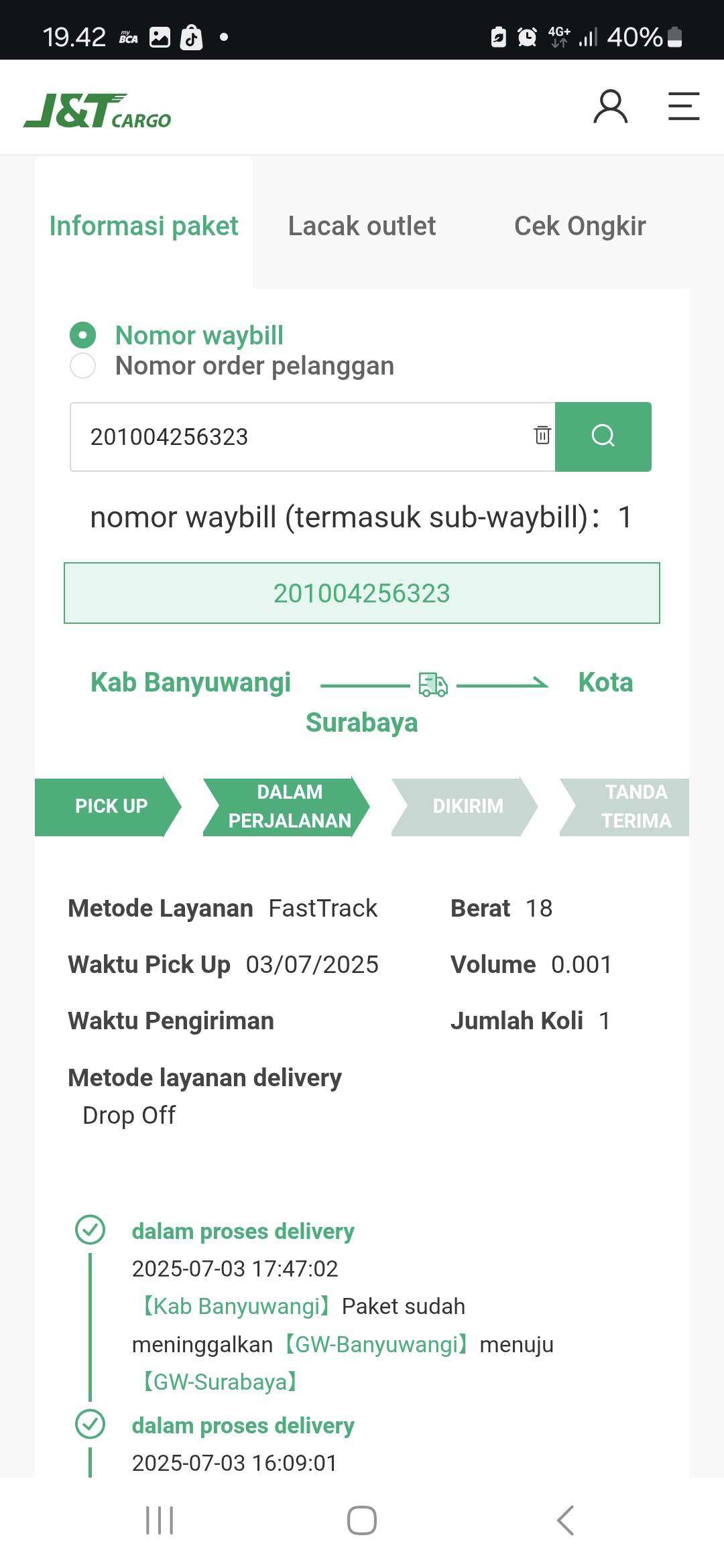
Task: Go back using the system back button
Action: 565,1520
